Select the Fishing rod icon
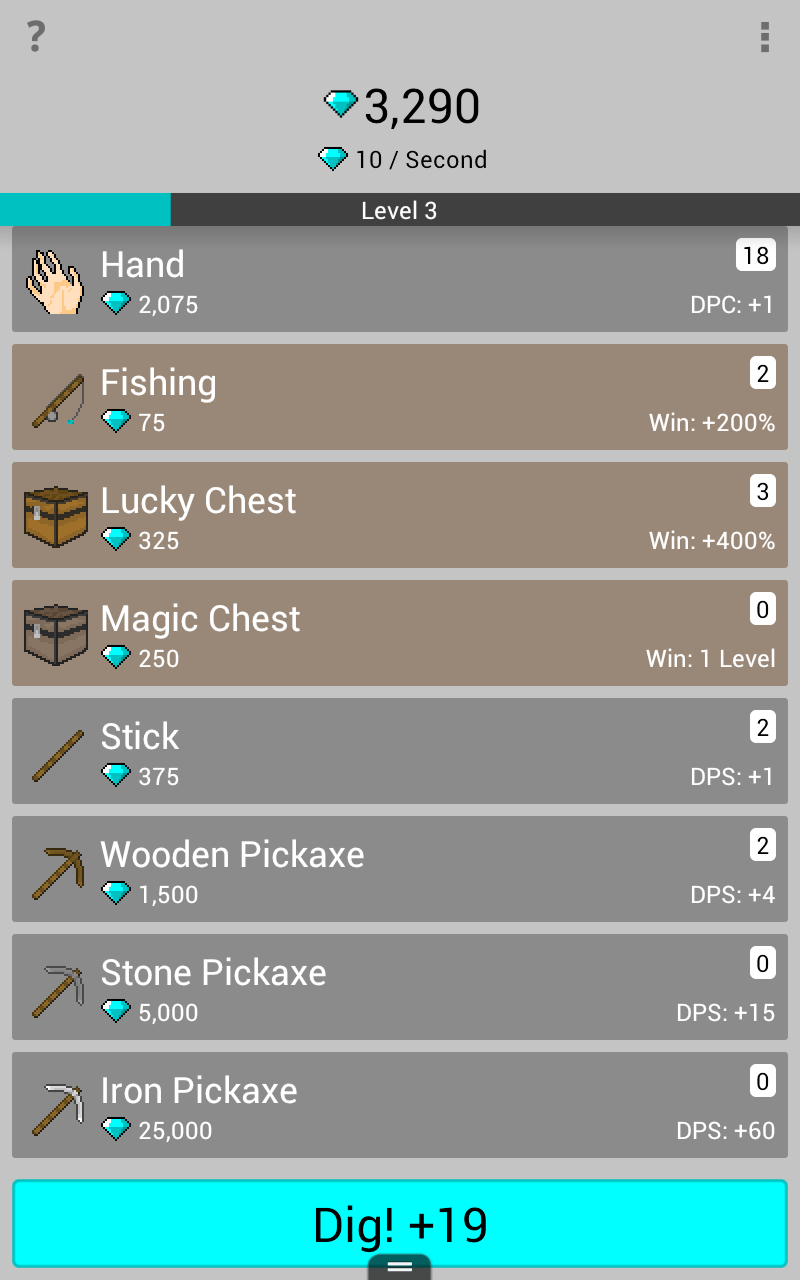 [55, 397]
